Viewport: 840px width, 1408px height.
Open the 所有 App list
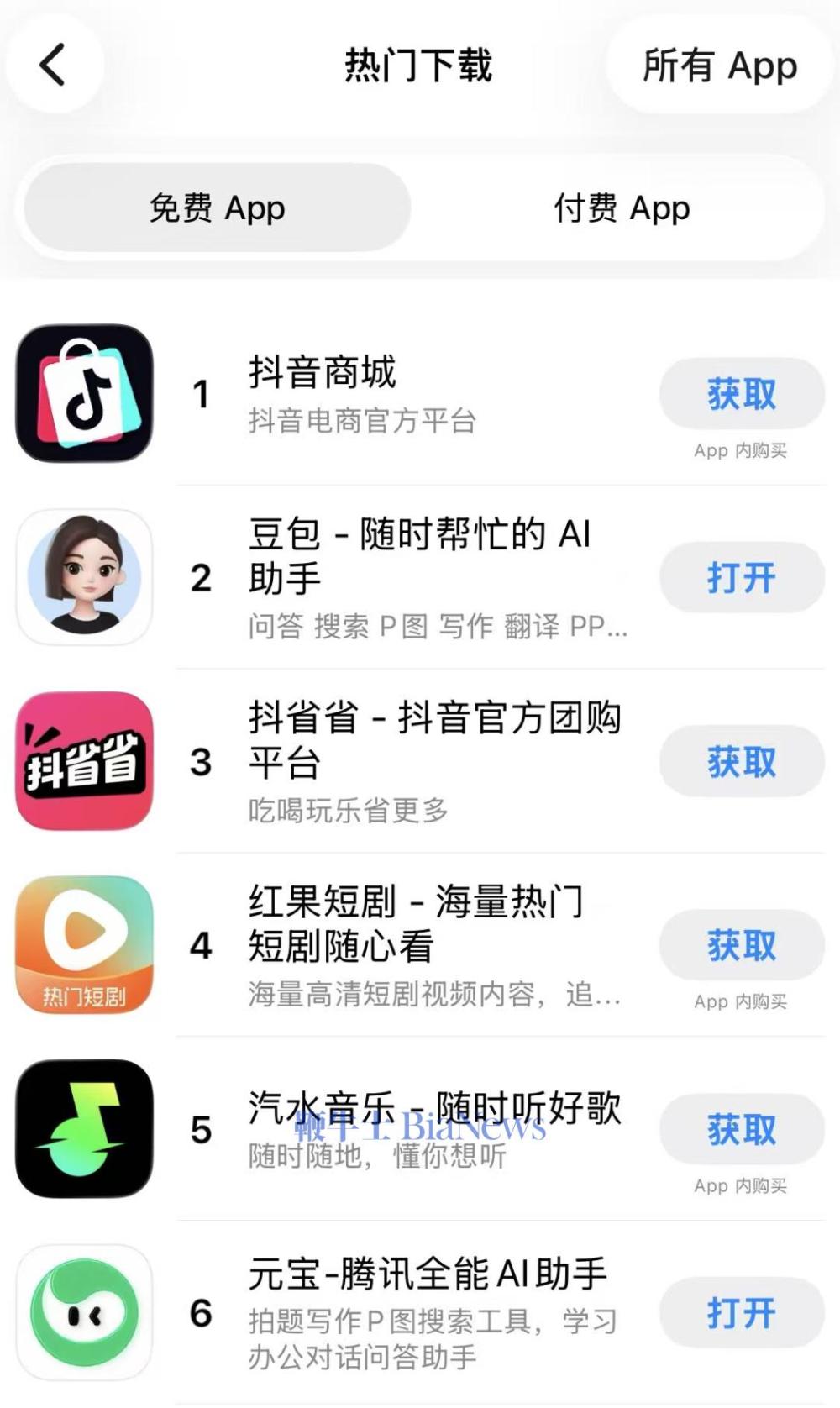[718, 66]
